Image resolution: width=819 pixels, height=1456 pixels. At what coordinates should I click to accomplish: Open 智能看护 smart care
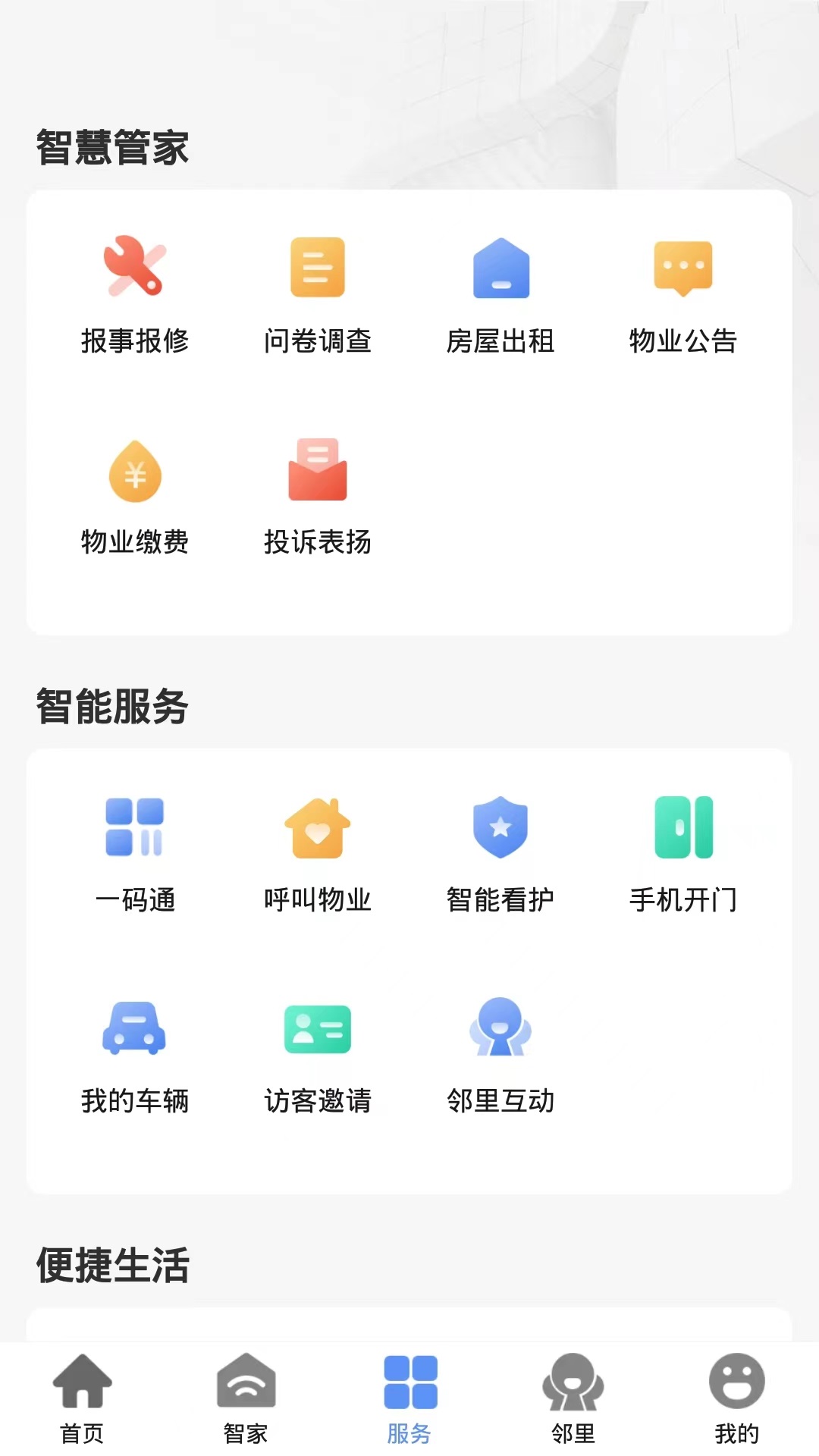tap(500, 853)
